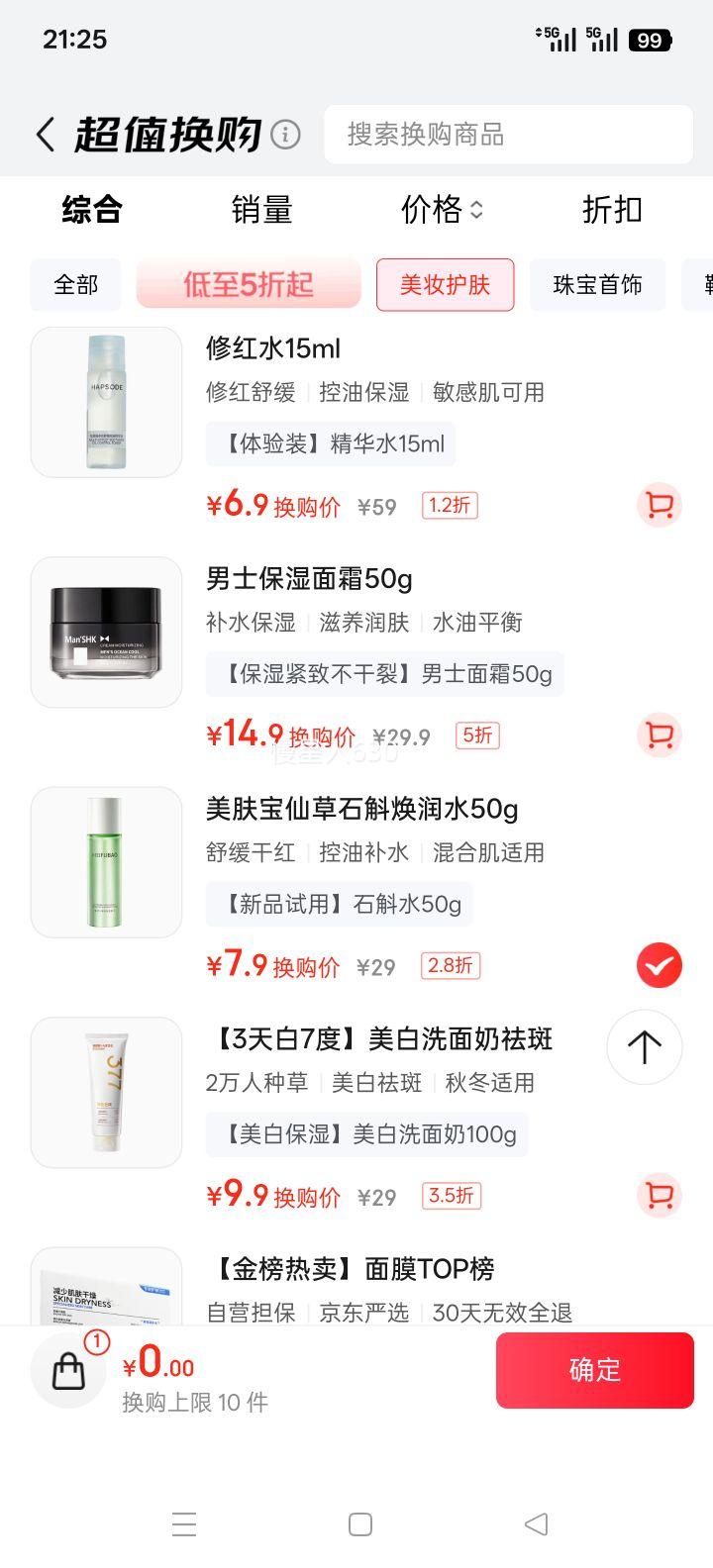Switch to the 销量 sort tab
Image resolution: width=713 pixels, height=1568 pixels.
point(261,210)
